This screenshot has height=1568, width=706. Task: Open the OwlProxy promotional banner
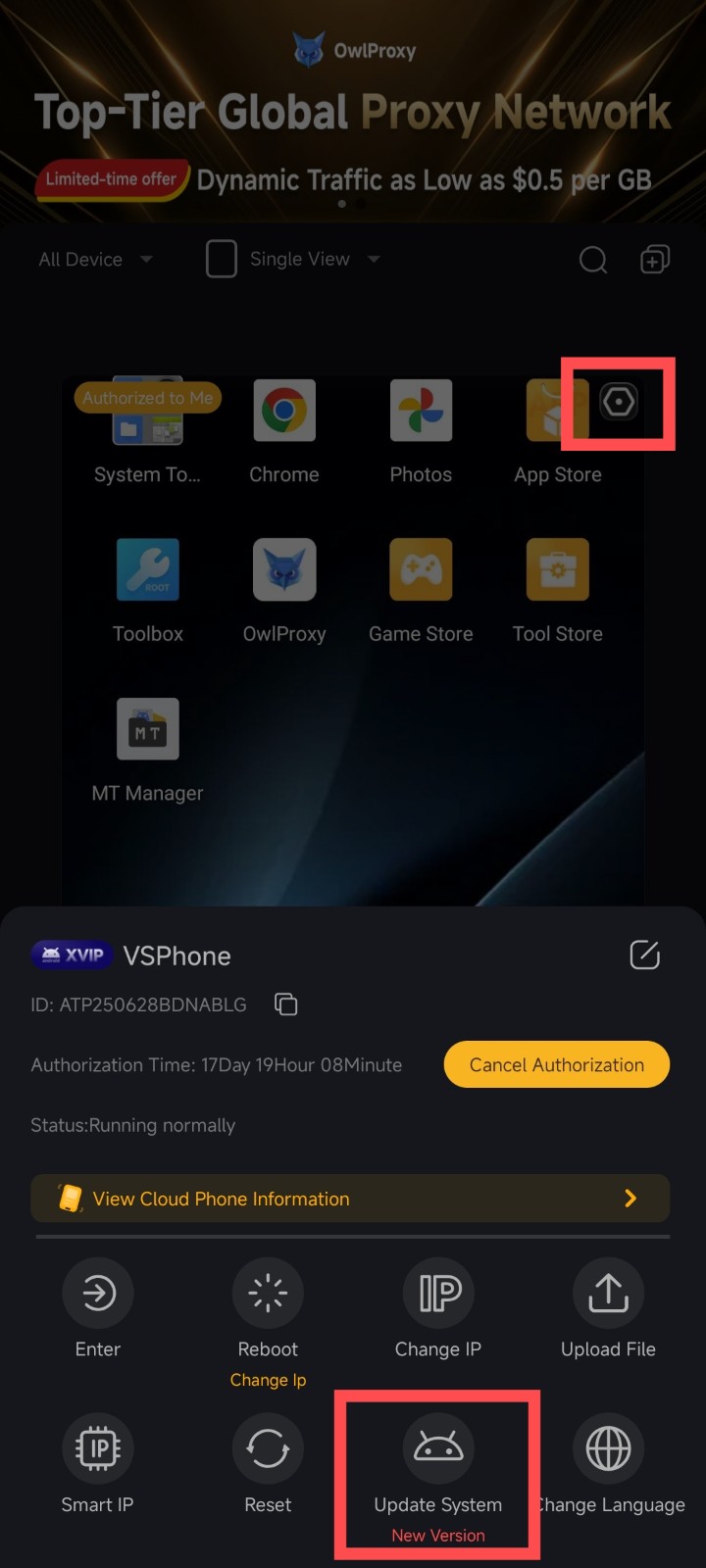[x=353, y=113]
